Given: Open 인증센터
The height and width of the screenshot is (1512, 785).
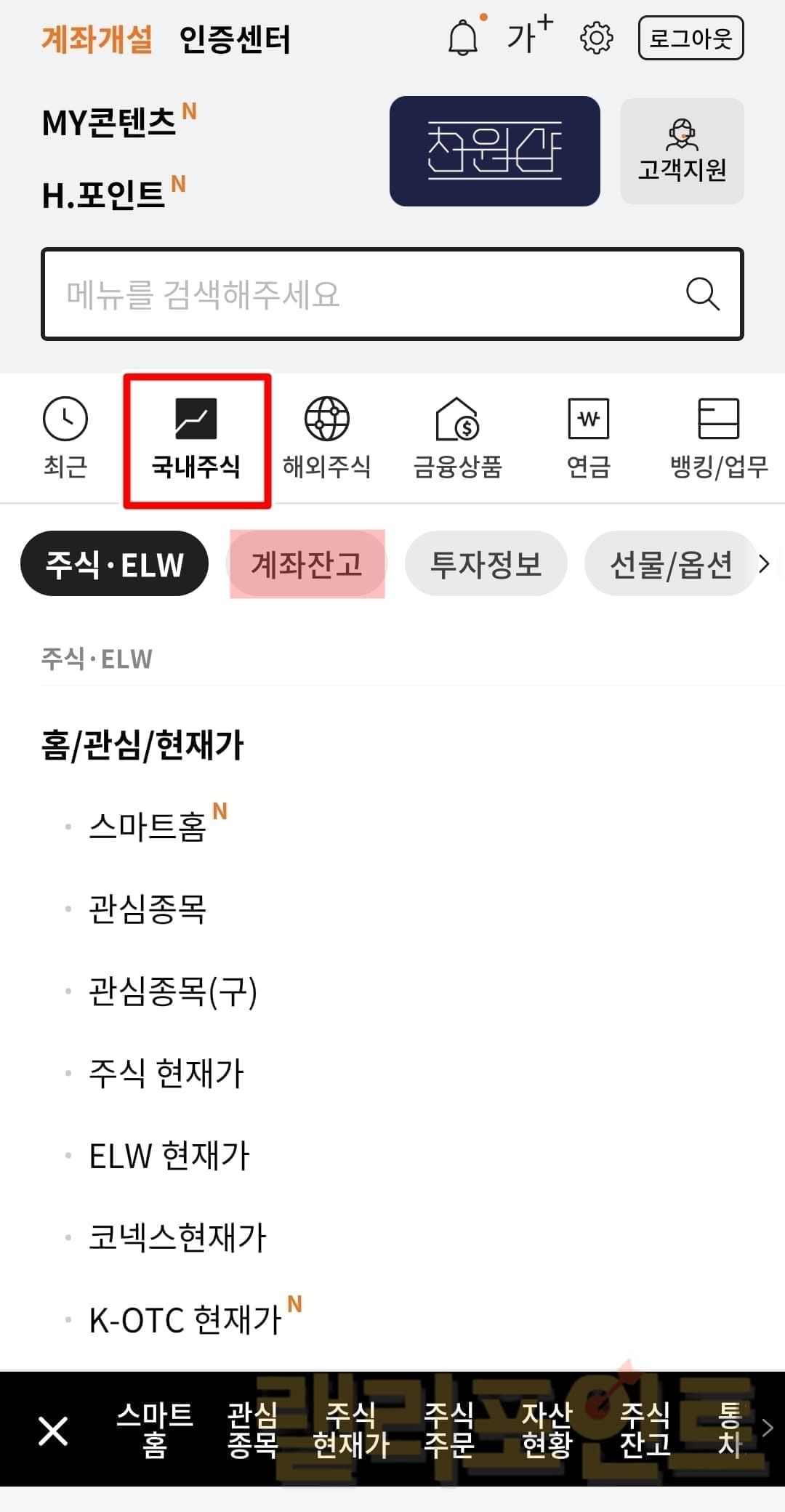Looking at the screenshot, I should [x=235, y=39].
